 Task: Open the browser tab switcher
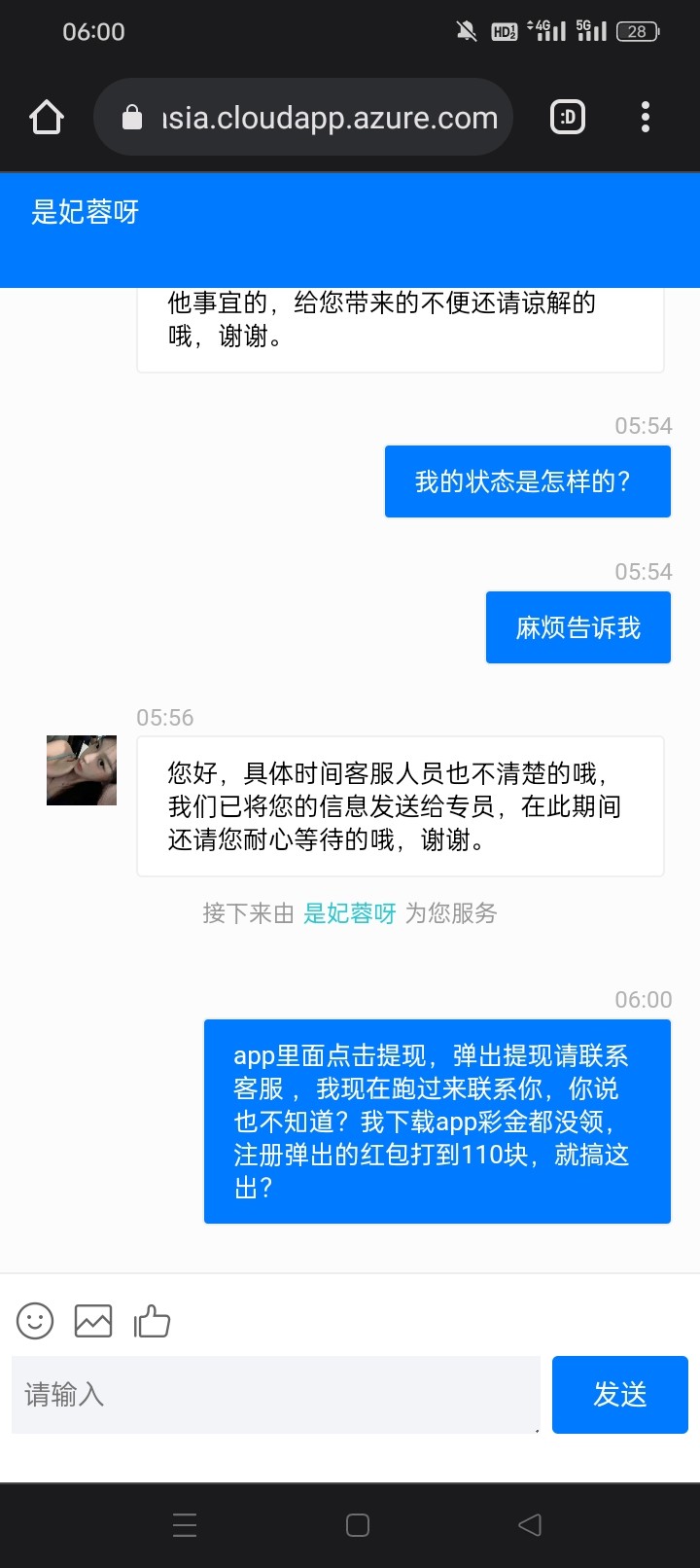click(568, 118)
